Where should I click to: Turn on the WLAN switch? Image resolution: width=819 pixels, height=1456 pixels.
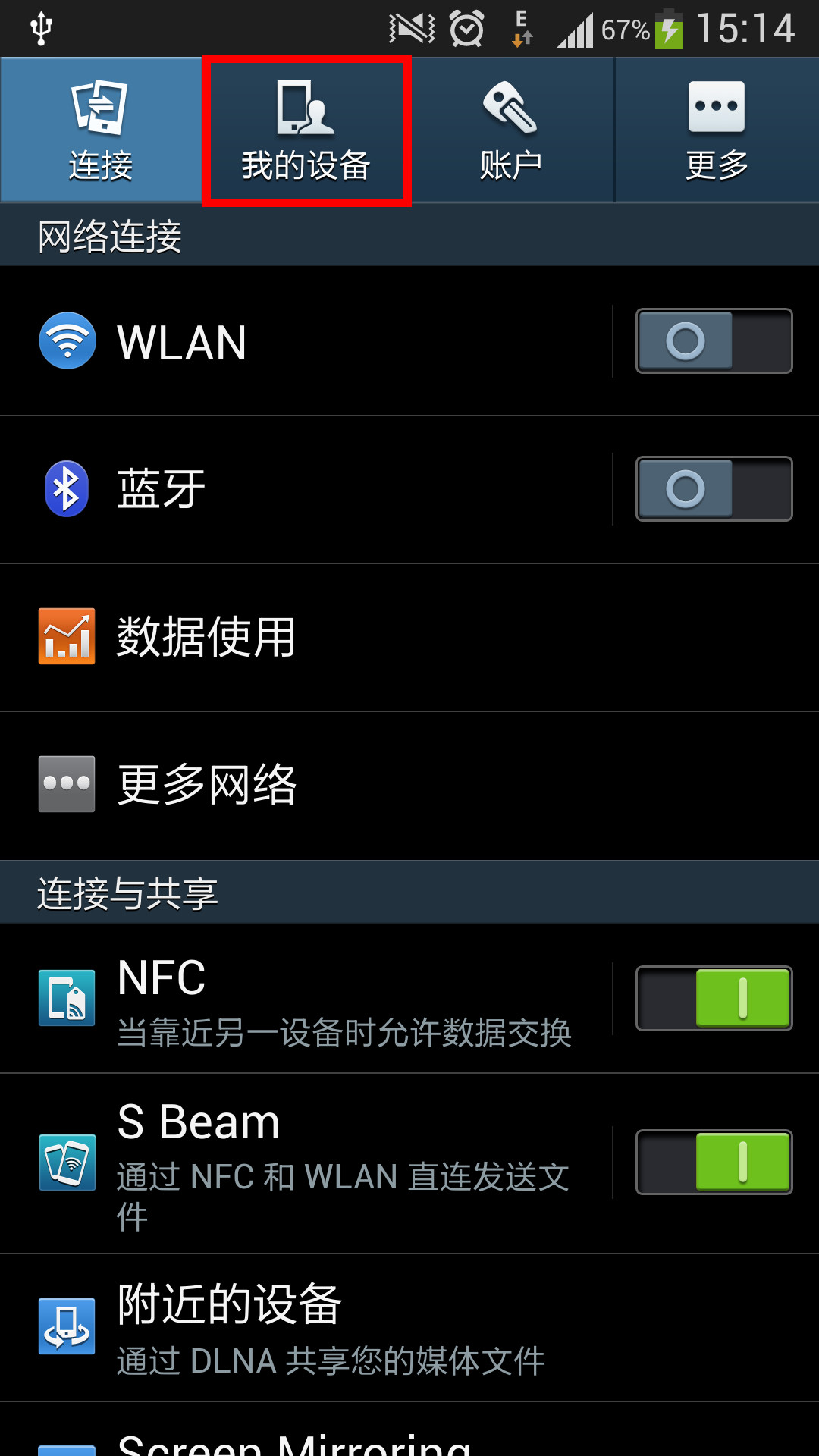[714, 341]
